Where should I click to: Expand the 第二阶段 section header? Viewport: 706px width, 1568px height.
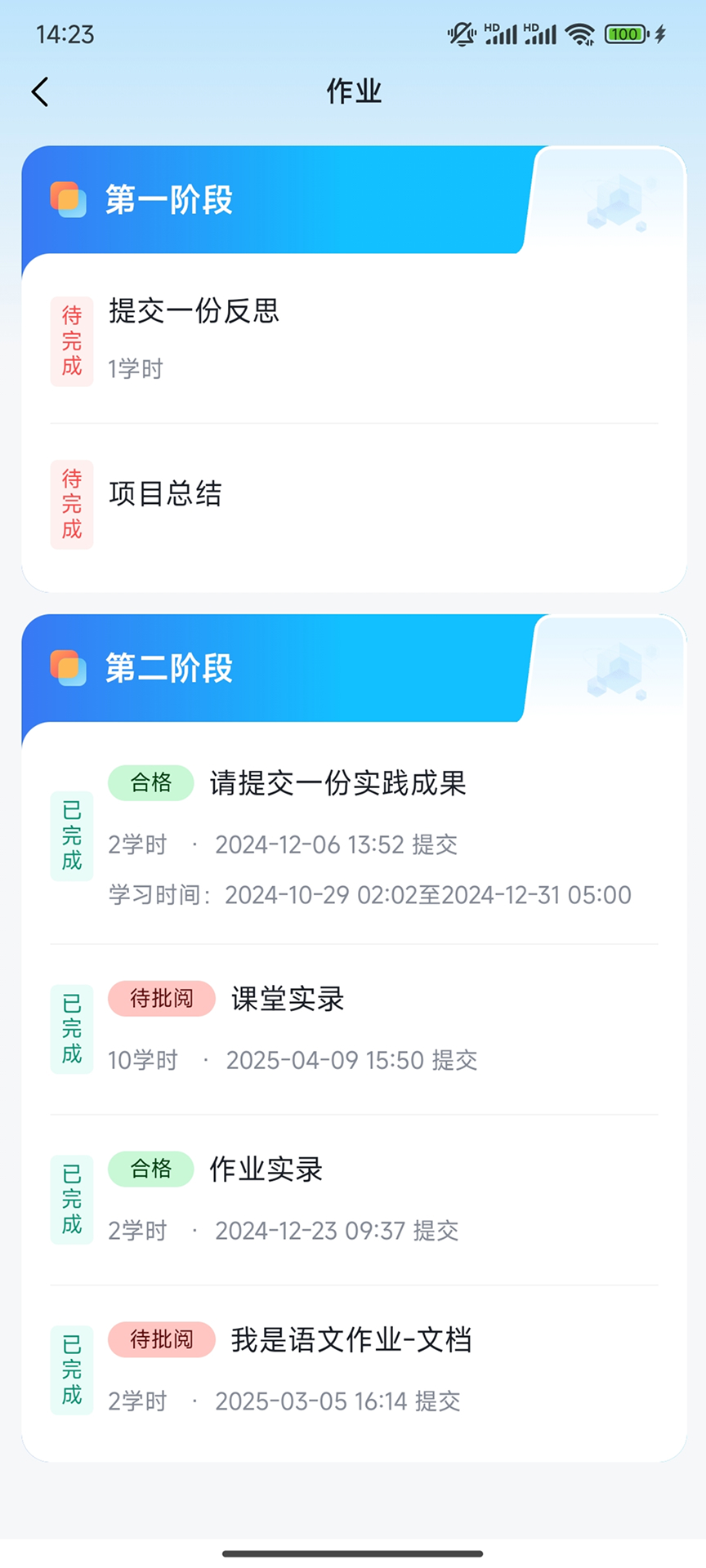(245, 669)
